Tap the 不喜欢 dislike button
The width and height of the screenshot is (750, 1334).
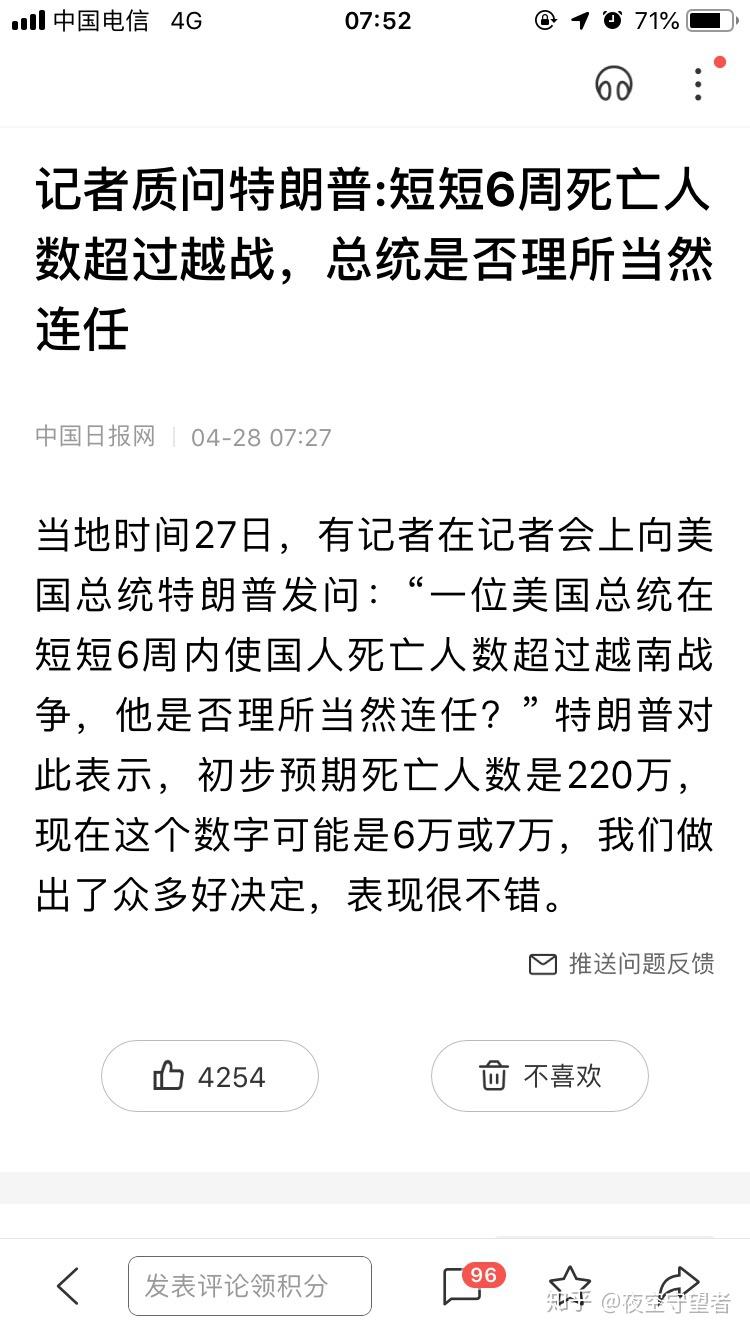click(540, 1076)
